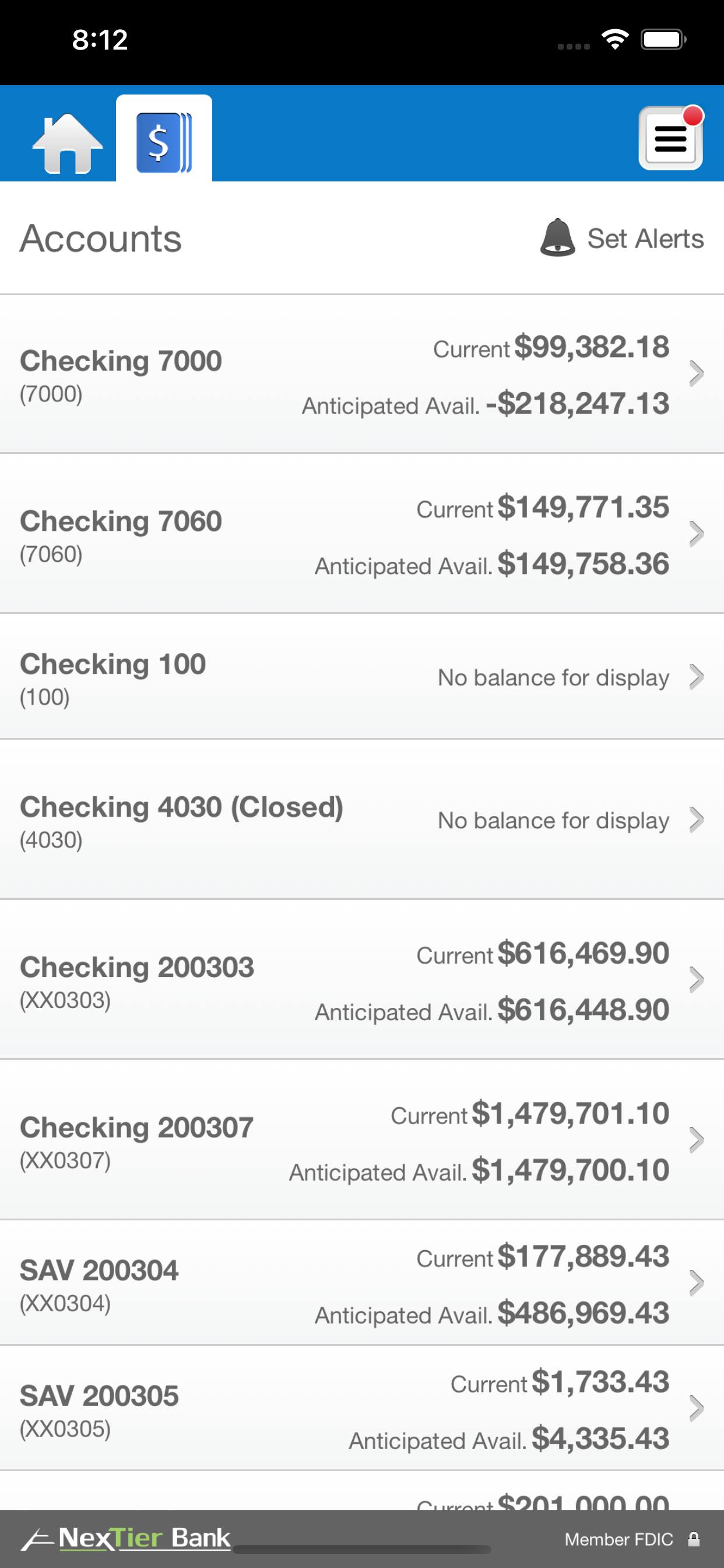Select the Accounts dollar tab
The height and width of the screenshot is (1568, 724).
(164, 138)
